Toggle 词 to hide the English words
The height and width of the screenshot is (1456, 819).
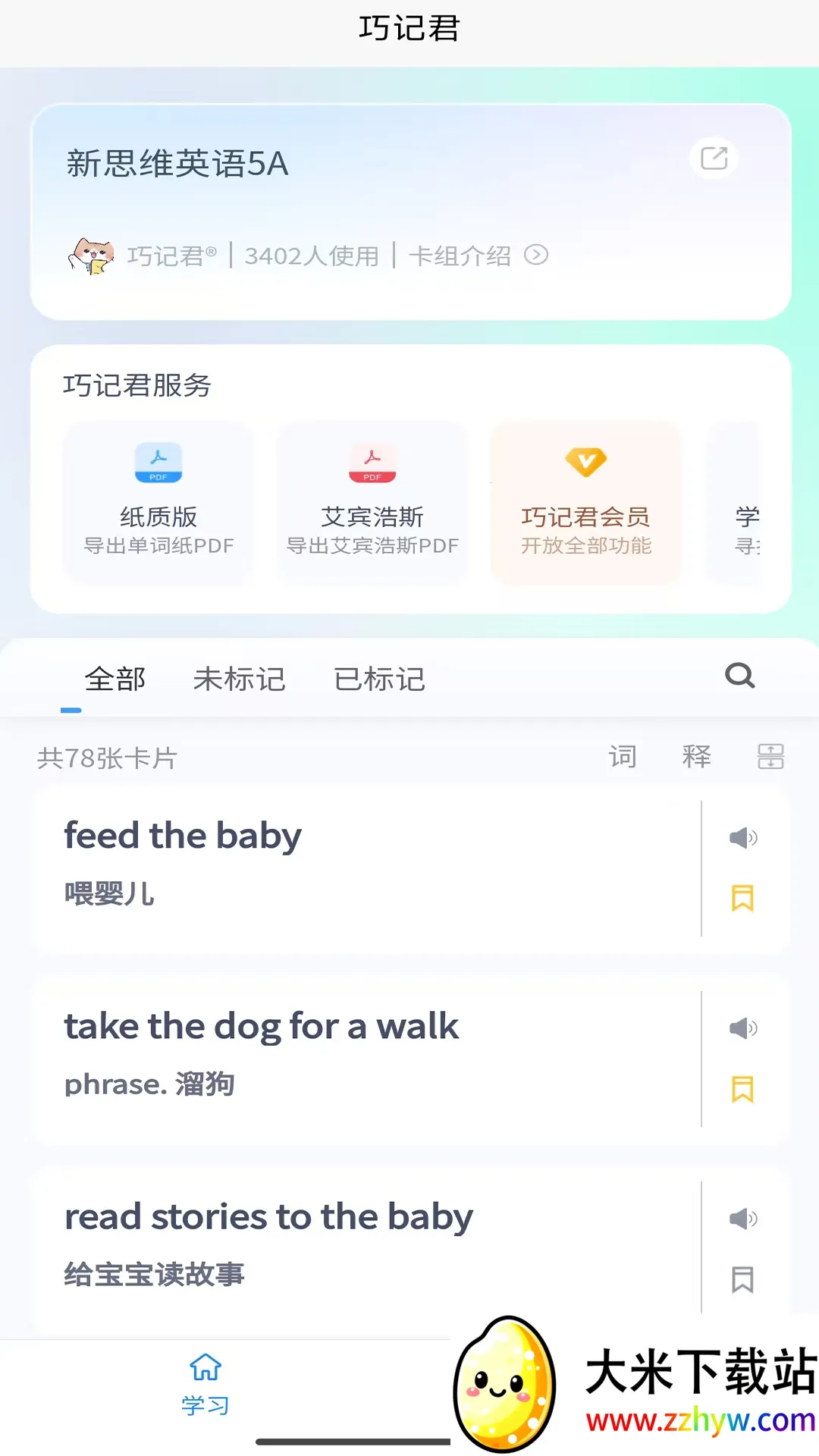click(622, 756)
